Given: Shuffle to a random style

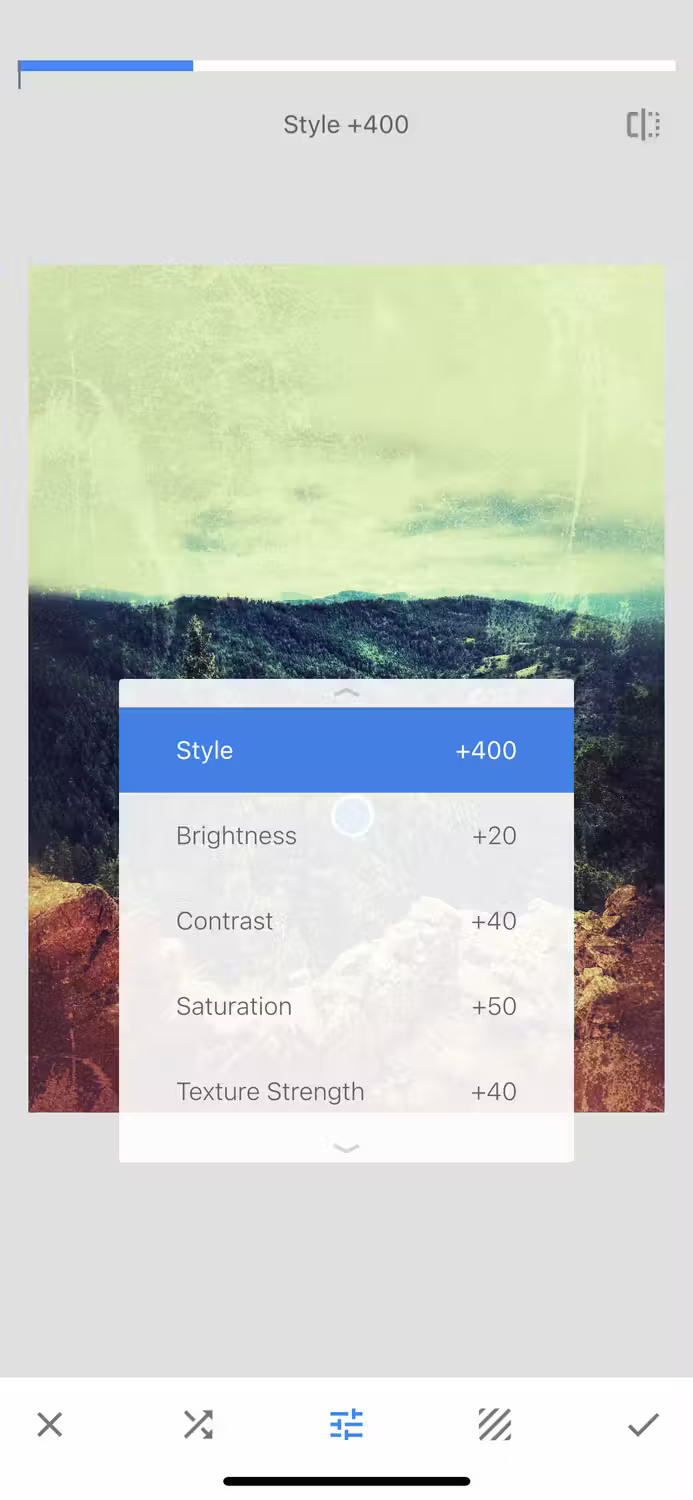Looking at the screenshot, I should 198,1424.
